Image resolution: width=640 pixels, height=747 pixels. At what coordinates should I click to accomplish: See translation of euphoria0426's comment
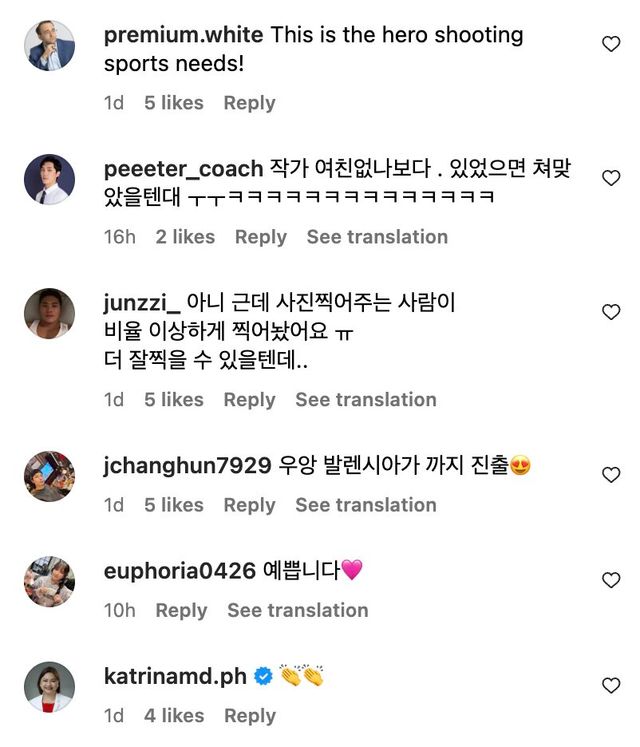297,610
